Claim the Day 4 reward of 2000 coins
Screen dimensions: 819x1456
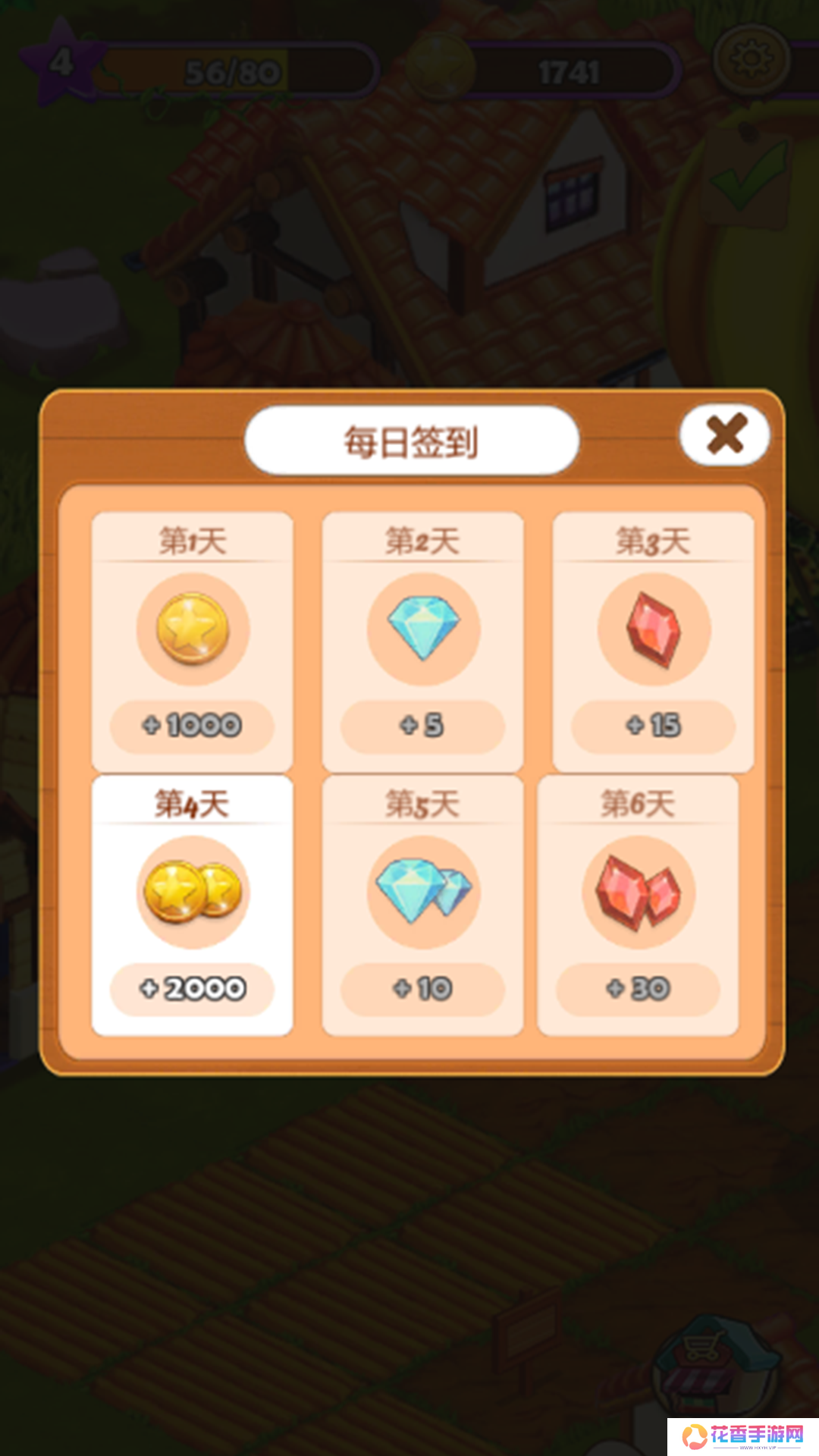tap(192, 905)
